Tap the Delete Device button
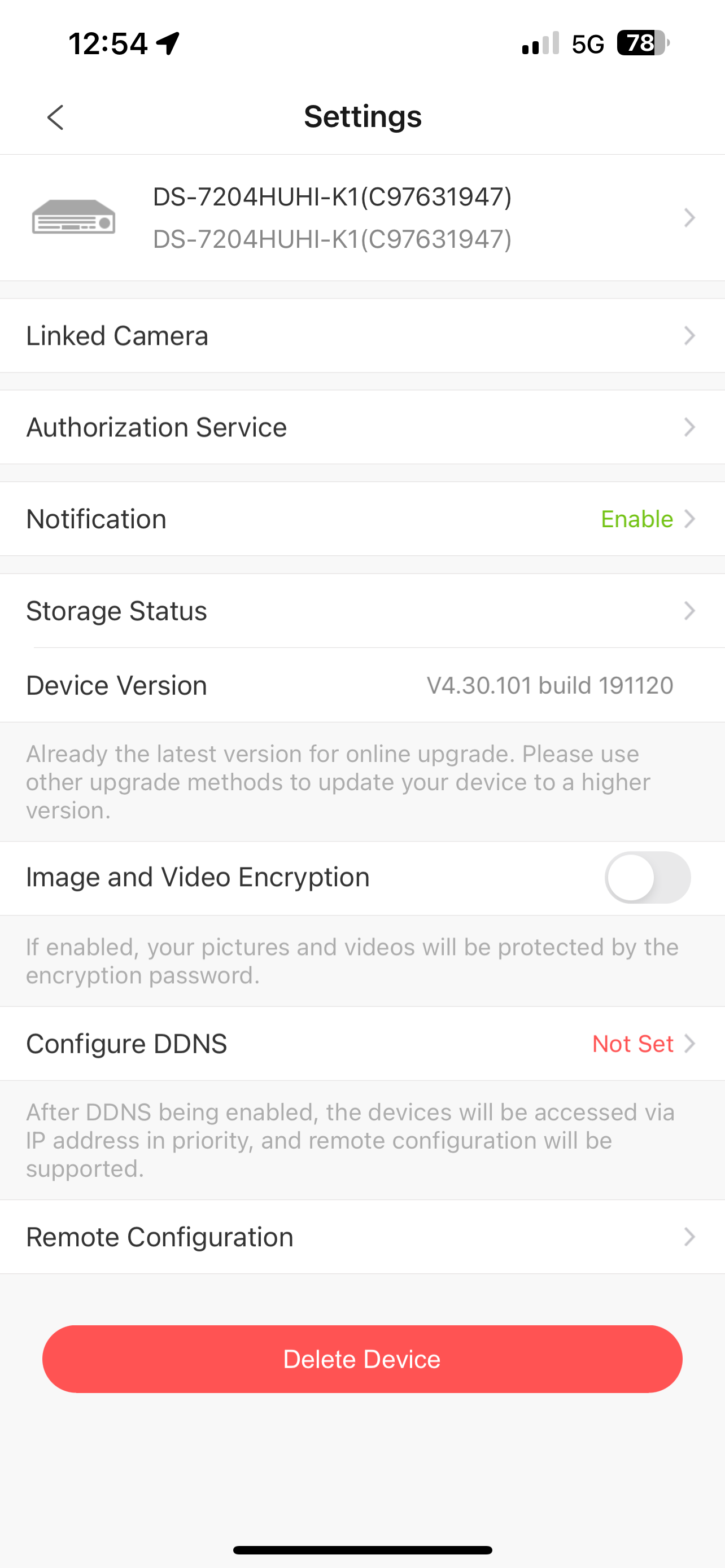Screen dimensions: 725x1568 pos(362,1359)
